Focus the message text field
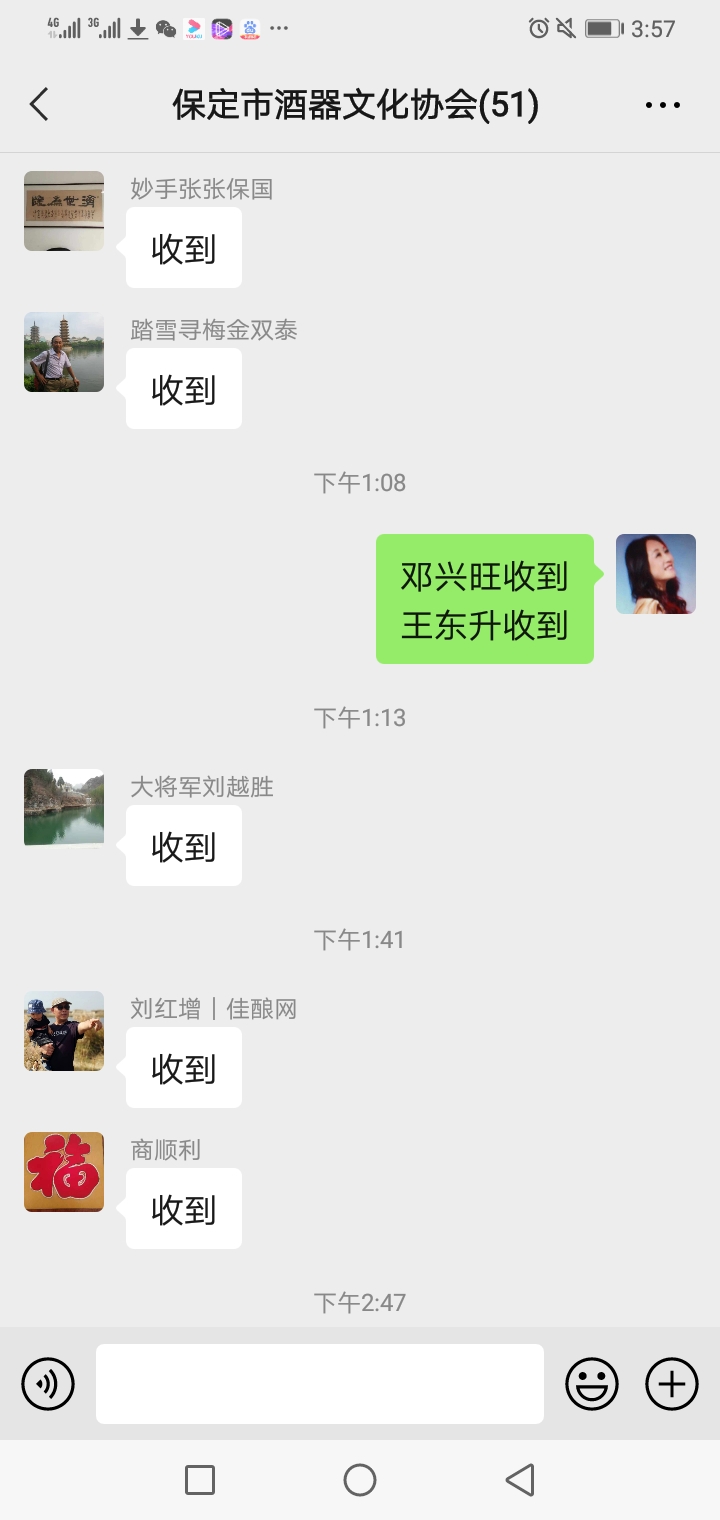This screenshot has width=720, height=1520. (x=320, y=1384)
